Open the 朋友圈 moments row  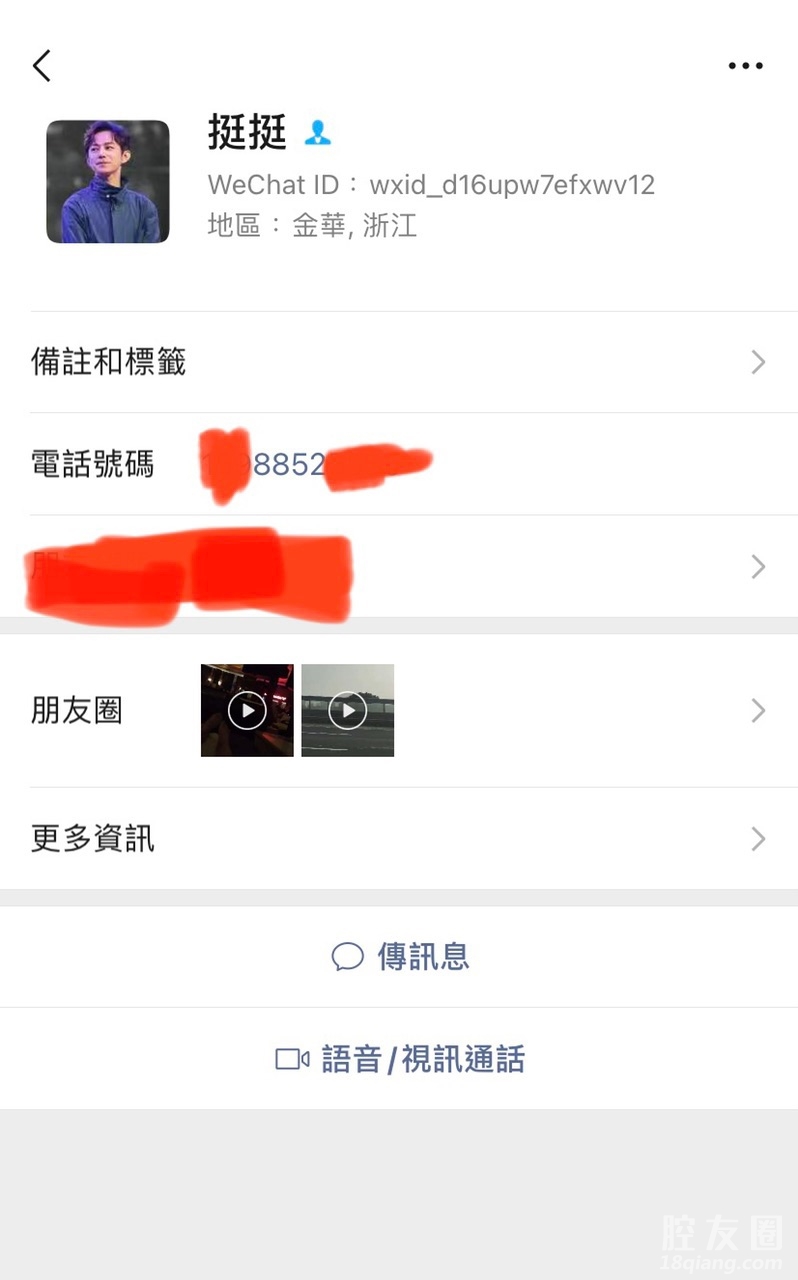[x=398, y=711]
